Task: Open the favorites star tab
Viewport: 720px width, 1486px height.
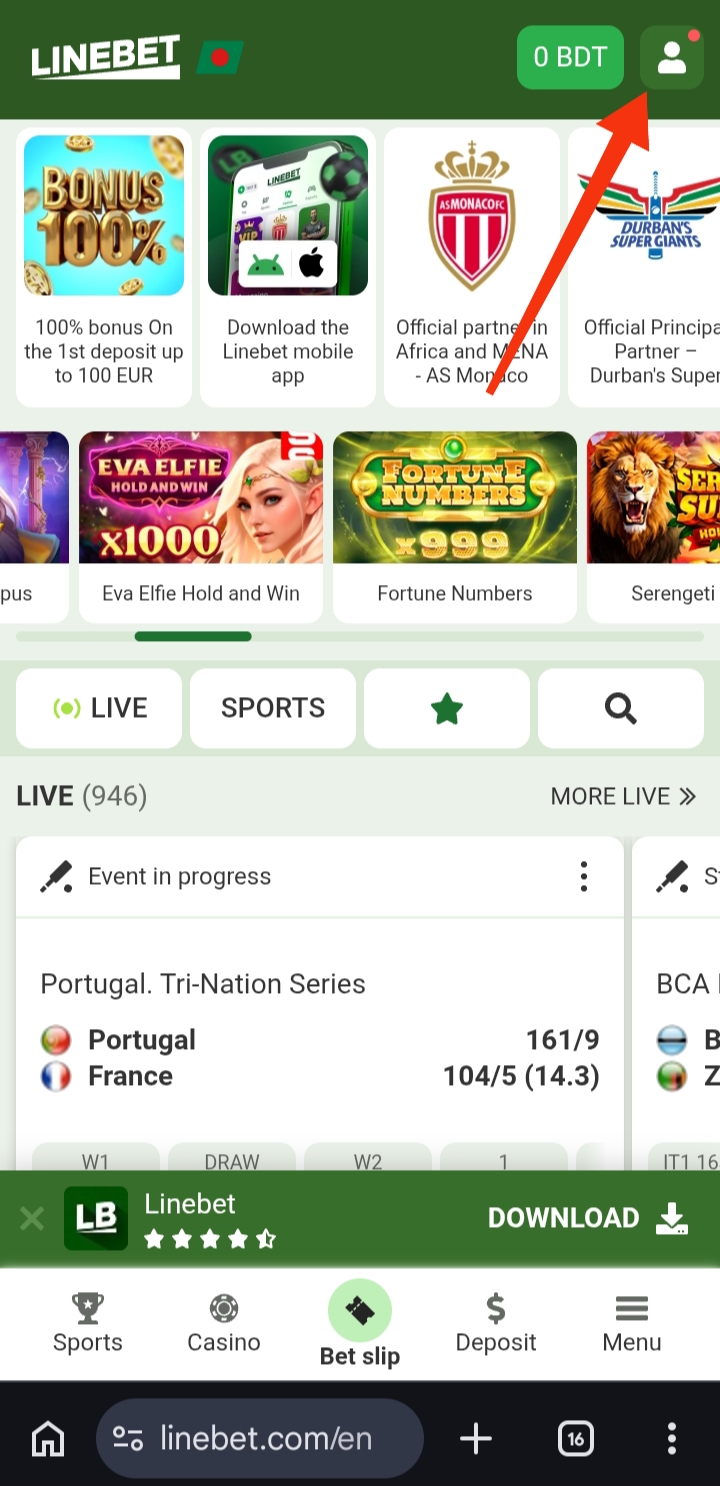Action: point(447,708)
